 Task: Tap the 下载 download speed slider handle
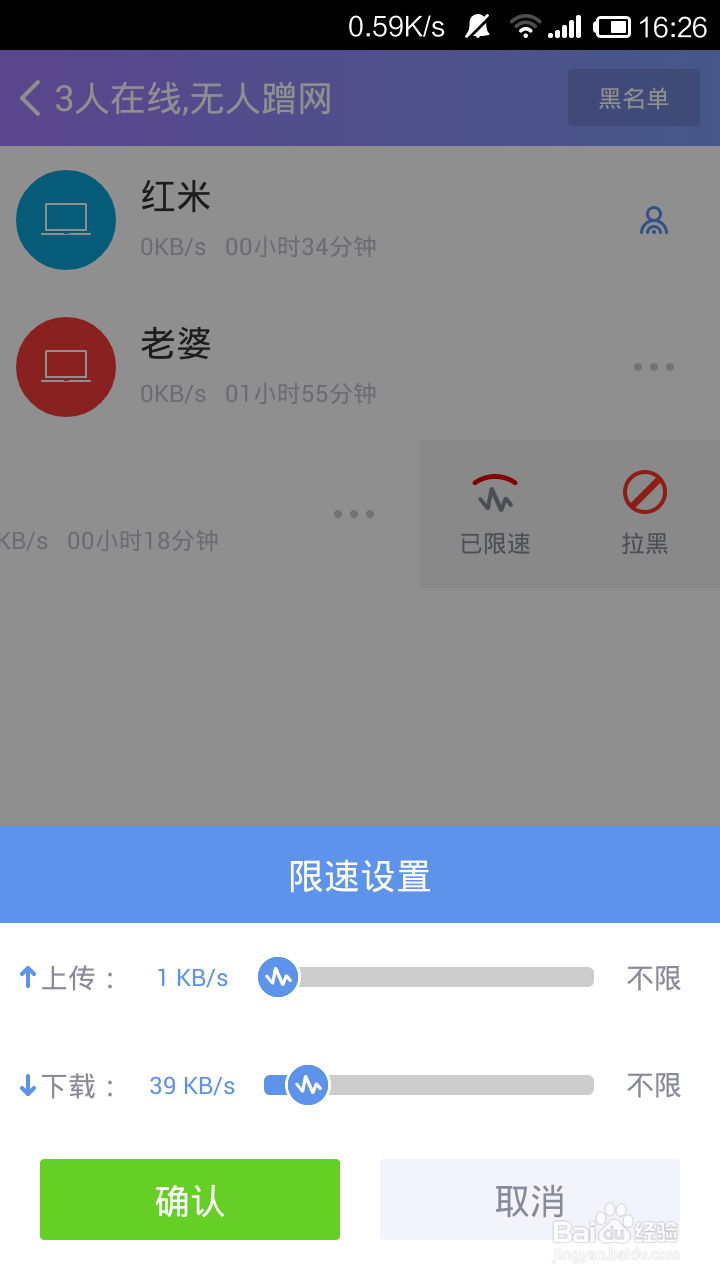tap(307, 1085)
